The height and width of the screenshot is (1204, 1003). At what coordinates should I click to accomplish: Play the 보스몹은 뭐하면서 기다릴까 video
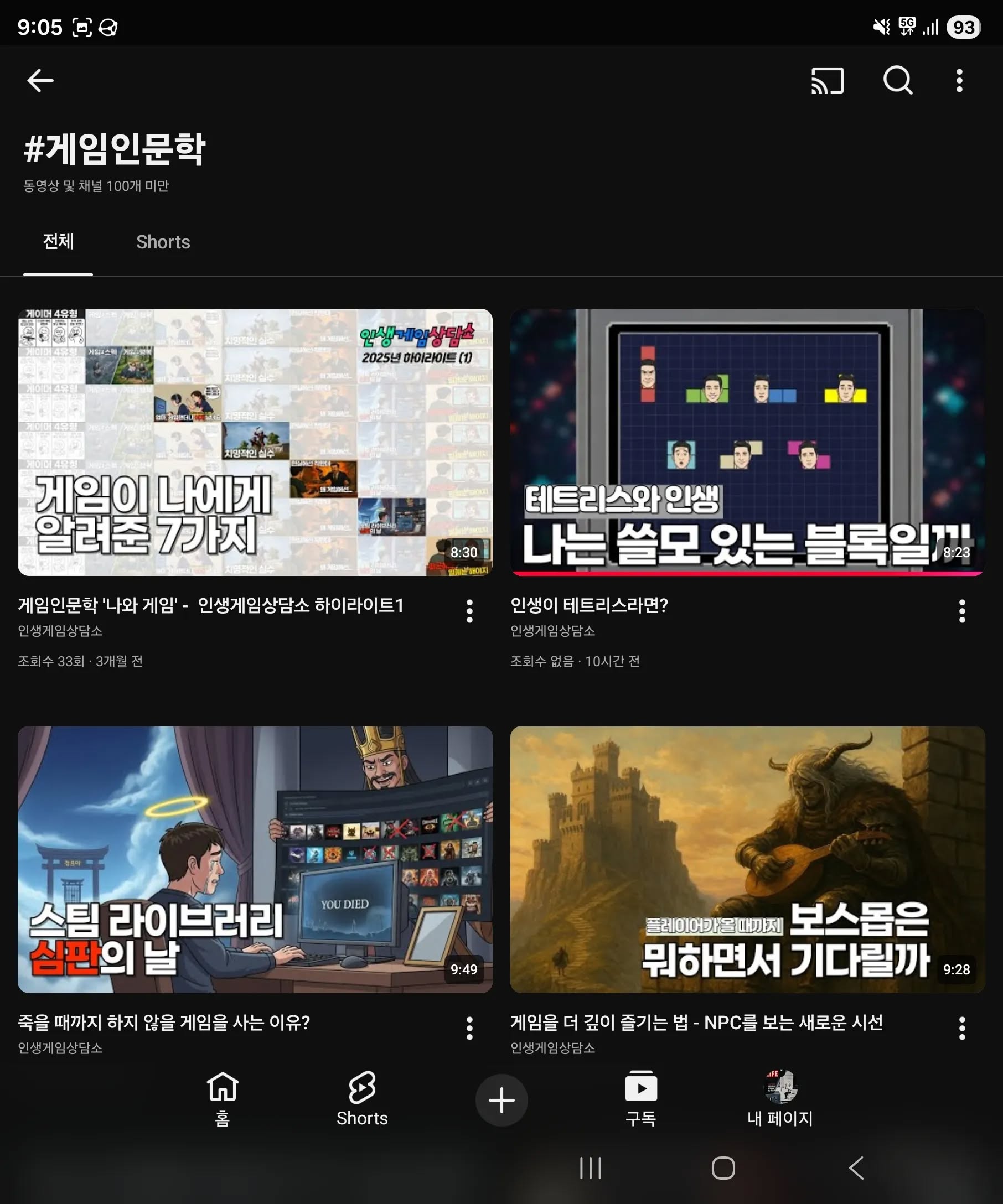pyautogui.click(x=747, y=859)
